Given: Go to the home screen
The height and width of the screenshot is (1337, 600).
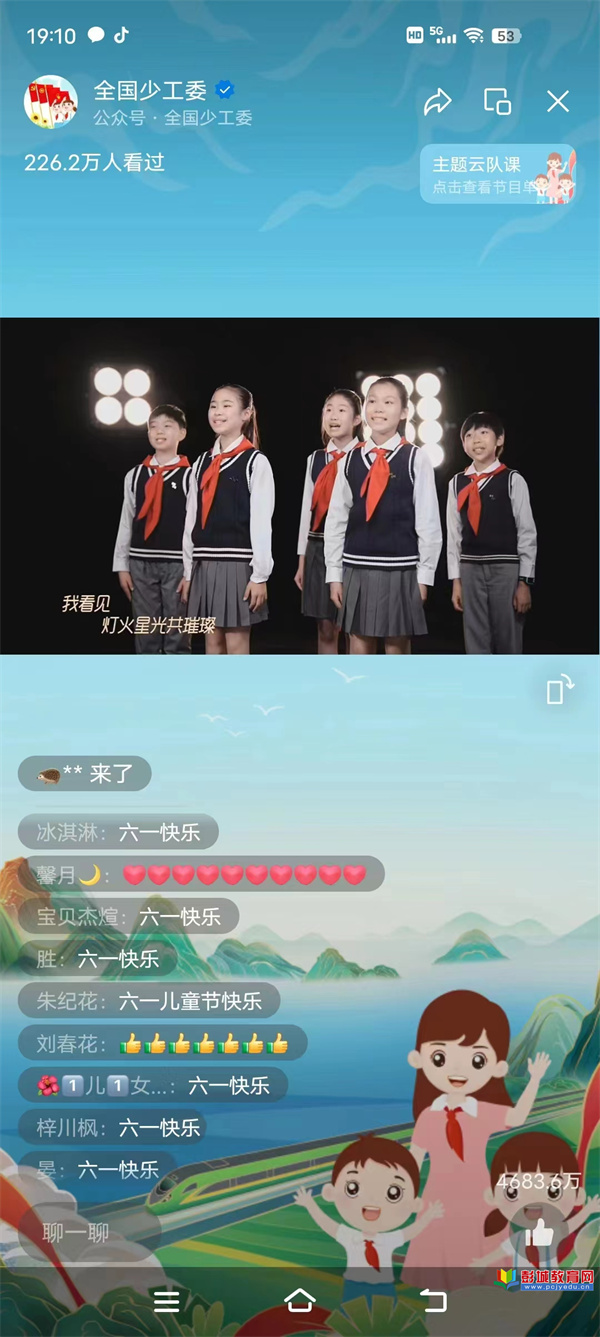Looking at the screenshot, I should tap(300, 1300).
